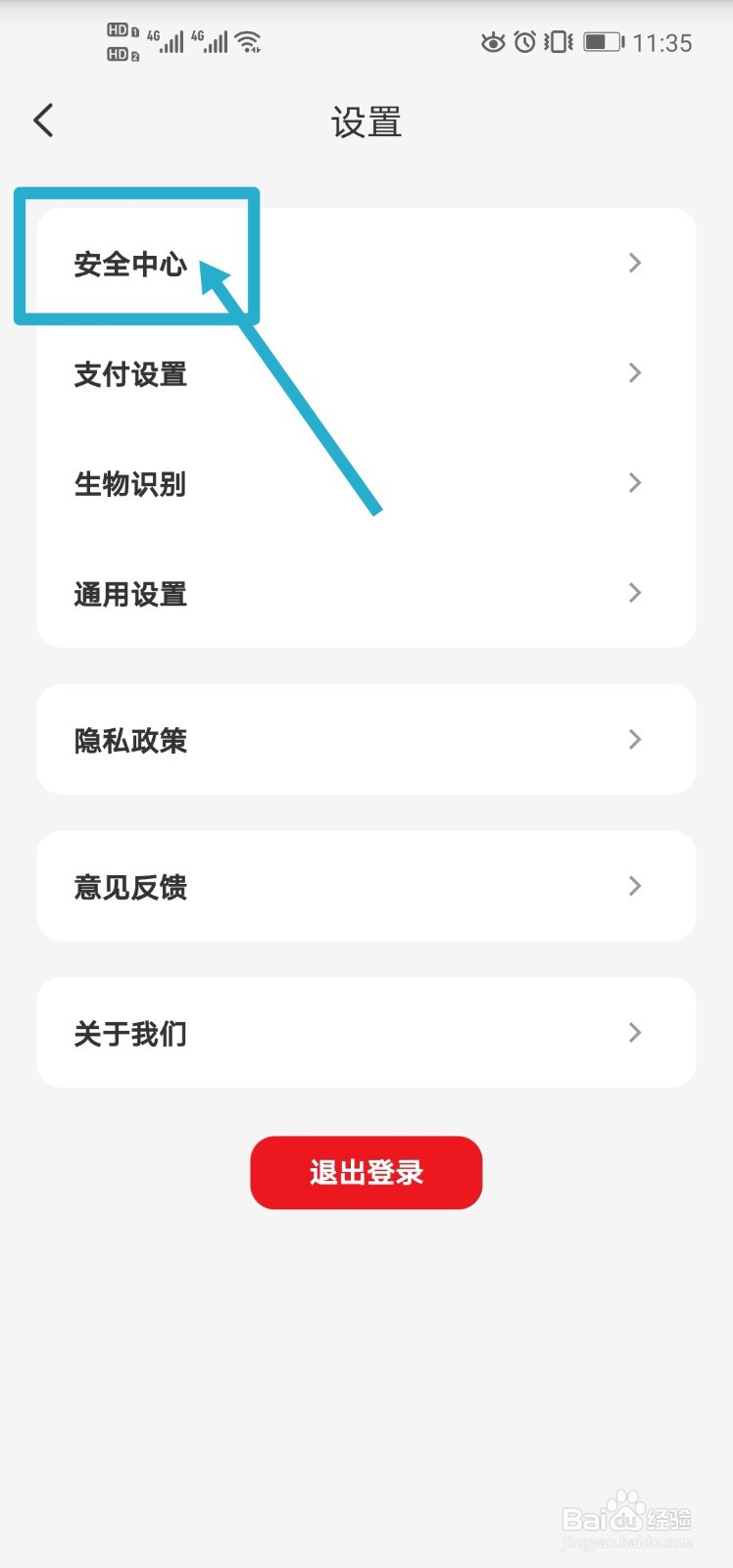Expand the chevron next to 安全中心

pos(635,263)
